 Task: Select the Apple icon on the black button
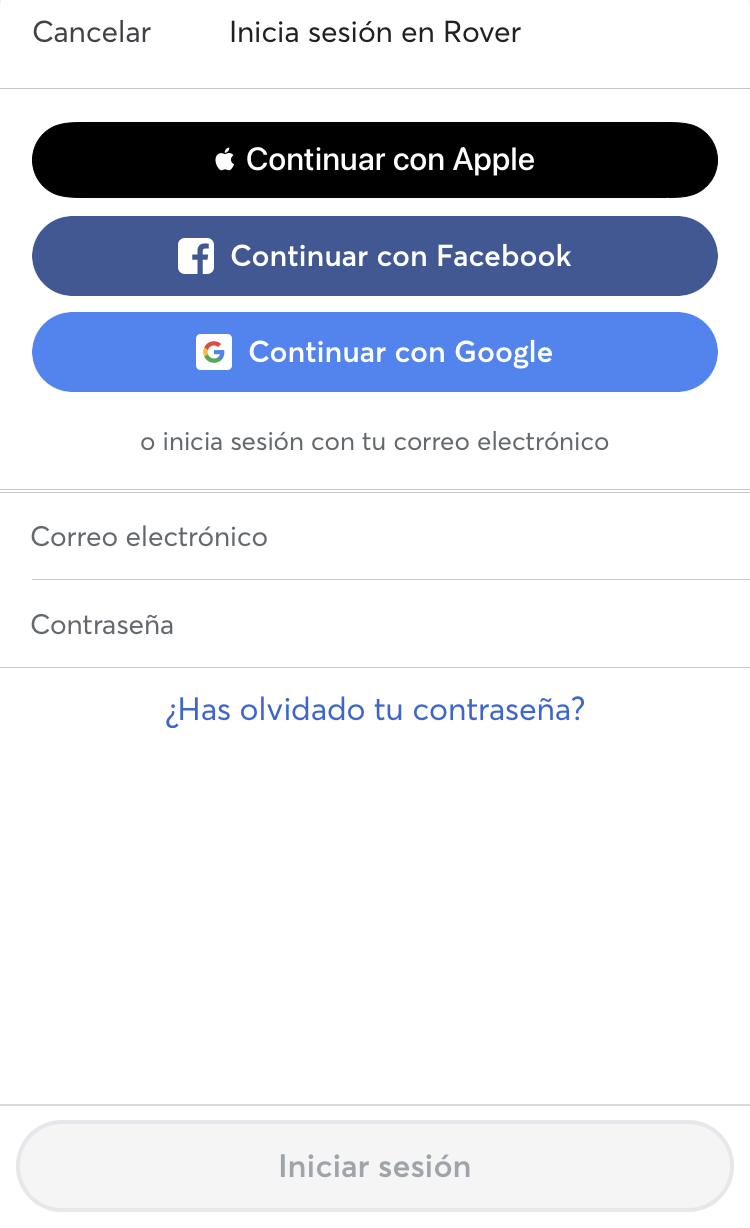226,158
